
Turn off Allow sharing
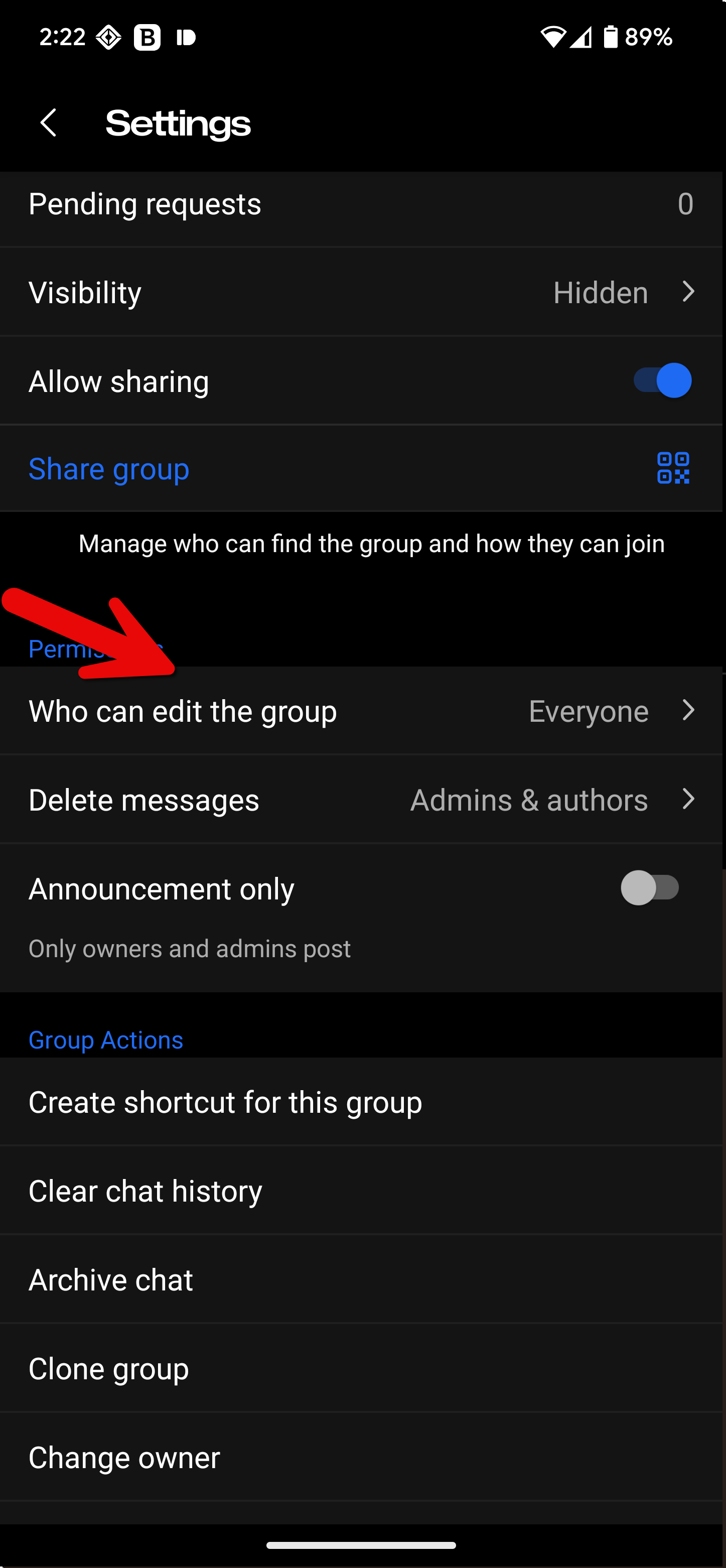(x=661, y=381)
